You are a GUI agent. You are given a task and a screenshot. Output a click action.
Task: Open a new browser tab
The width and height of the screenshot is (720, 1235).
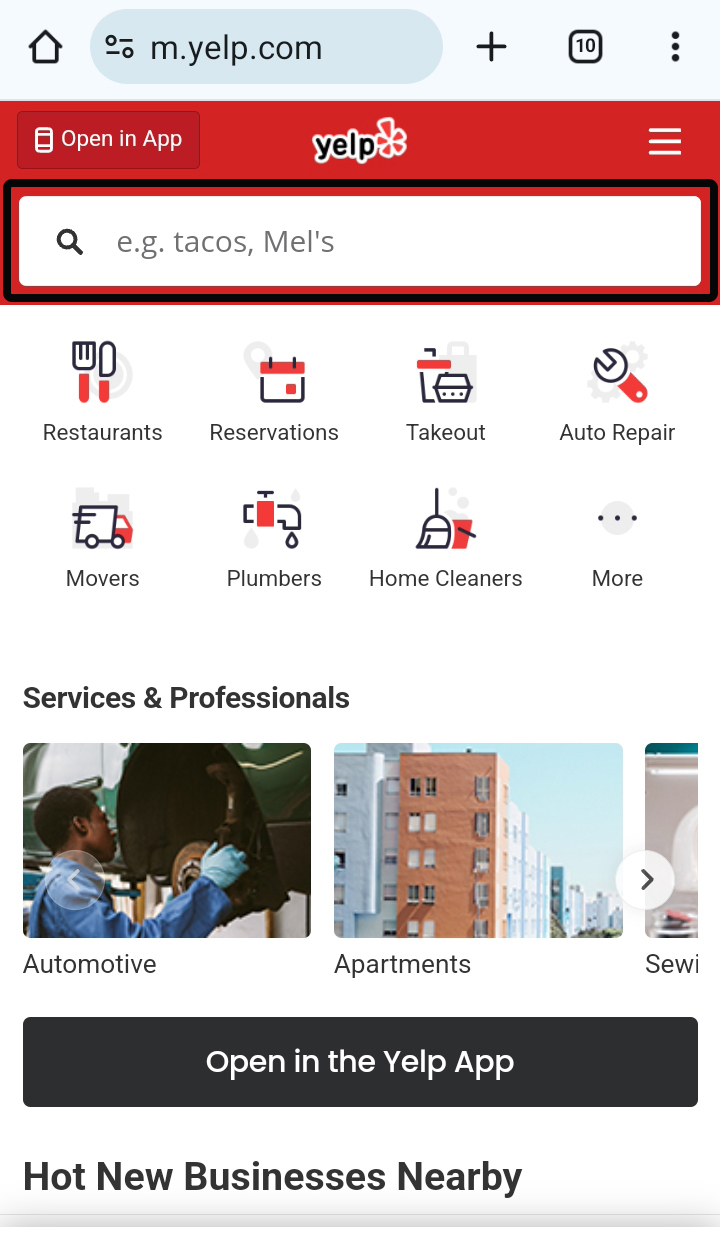pyautogui.click(x=491, y=47)
